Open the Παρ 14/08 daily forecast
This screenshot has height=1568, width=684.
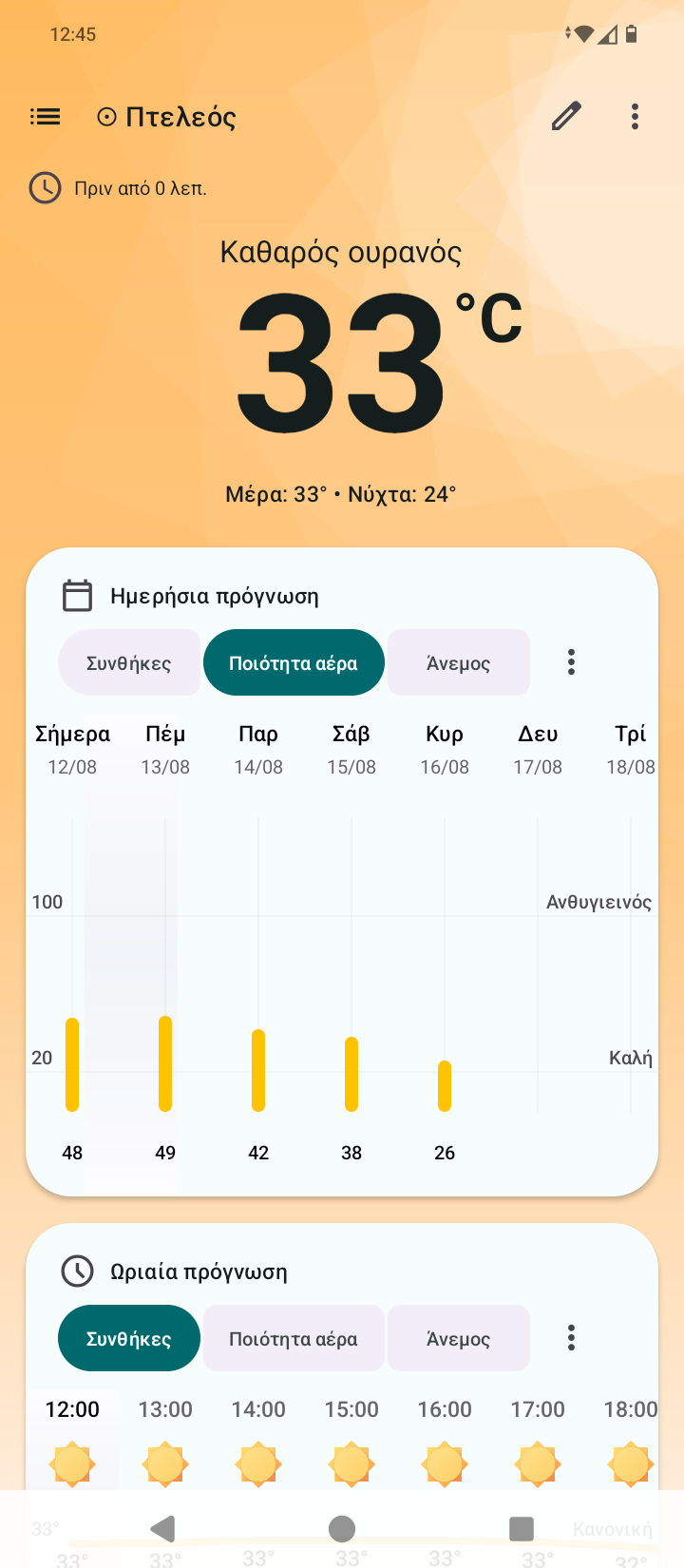258,950
